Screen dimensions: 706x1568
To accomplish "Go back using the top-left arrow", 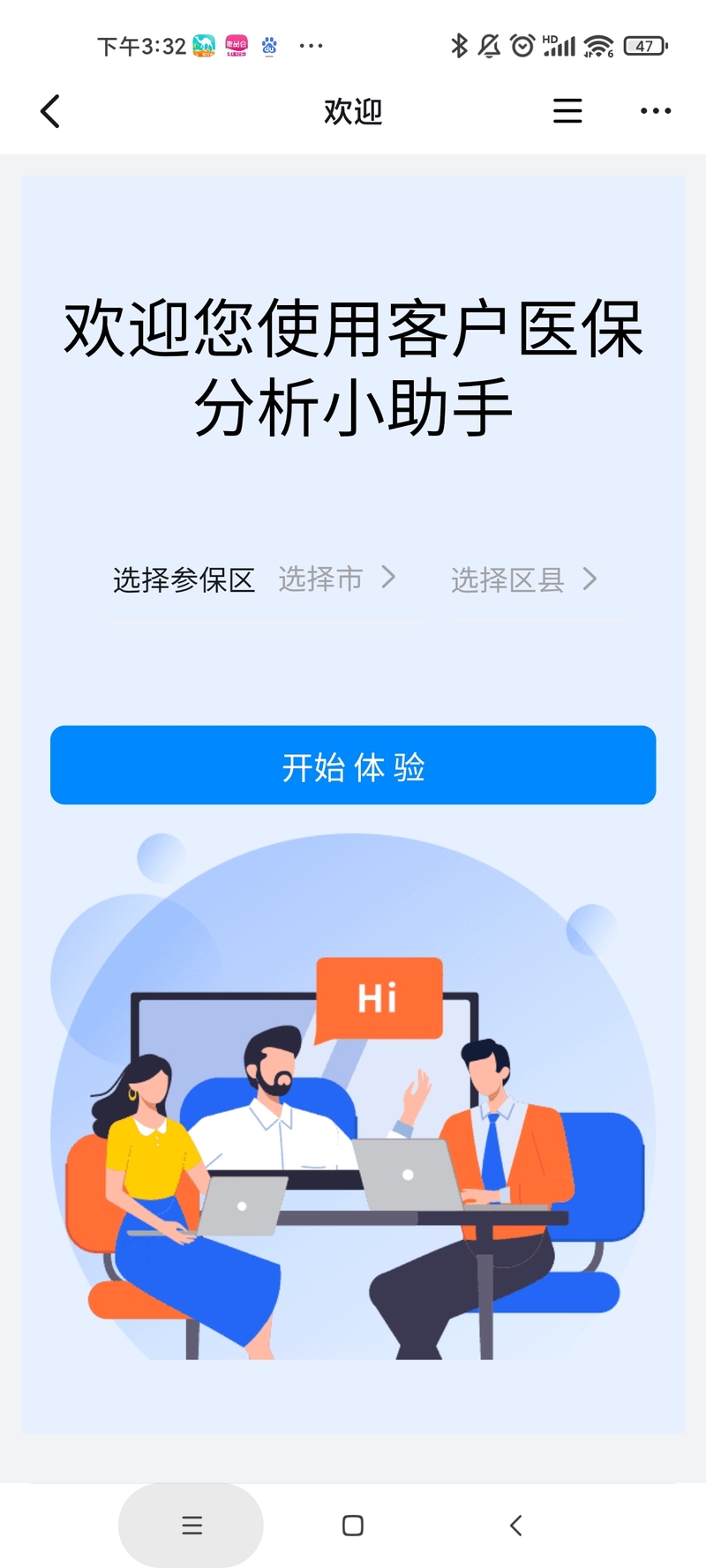I will click(50, 111).
